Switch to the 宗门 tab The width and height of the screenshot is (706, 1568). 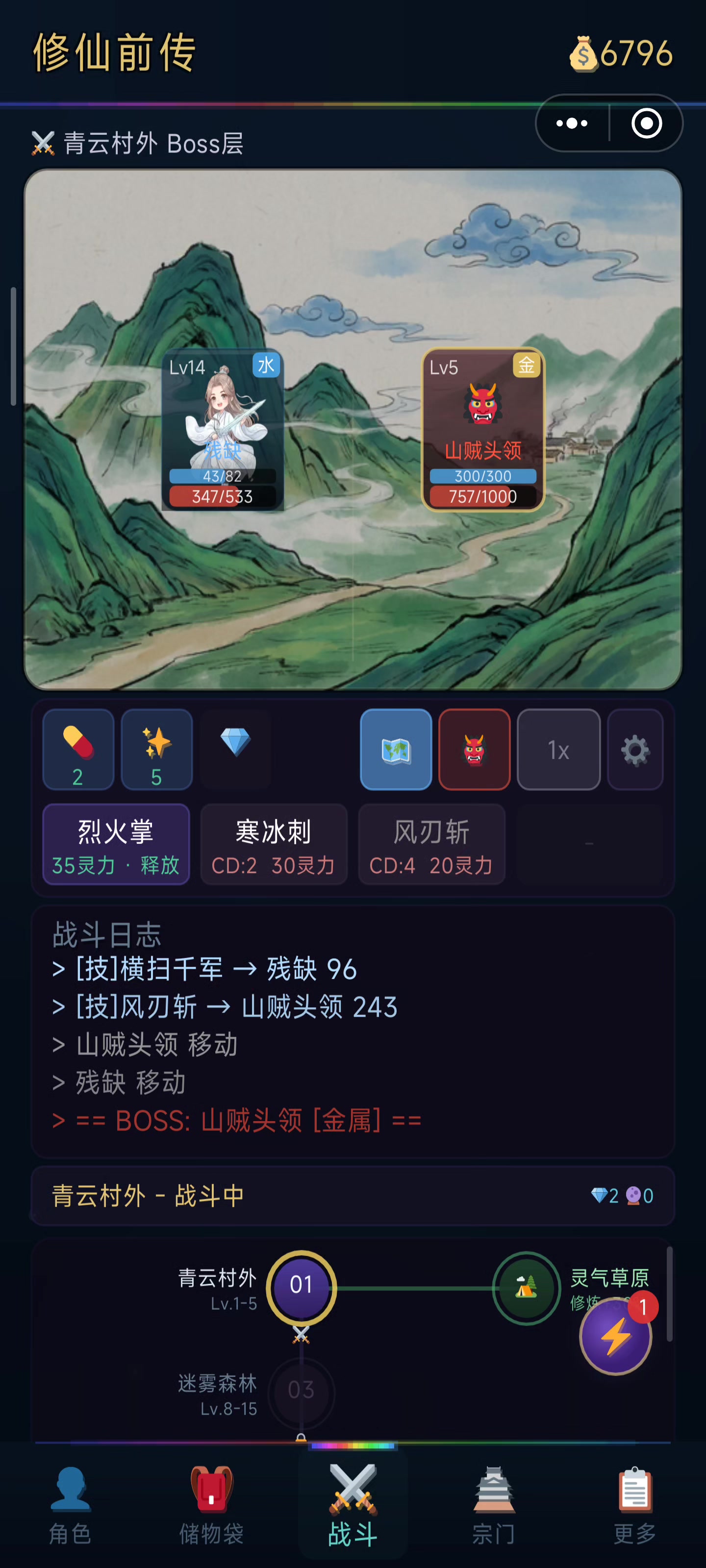pos(493,1505)
